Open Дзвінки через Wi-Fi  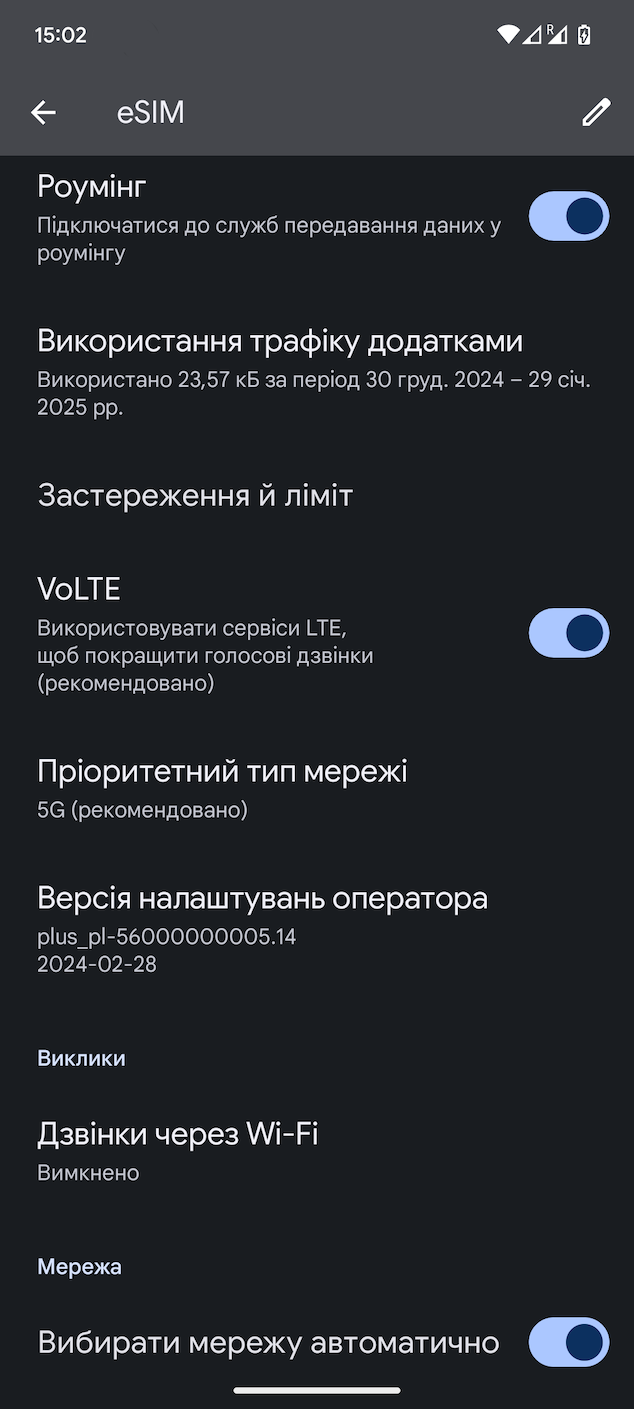point(178,1150)
